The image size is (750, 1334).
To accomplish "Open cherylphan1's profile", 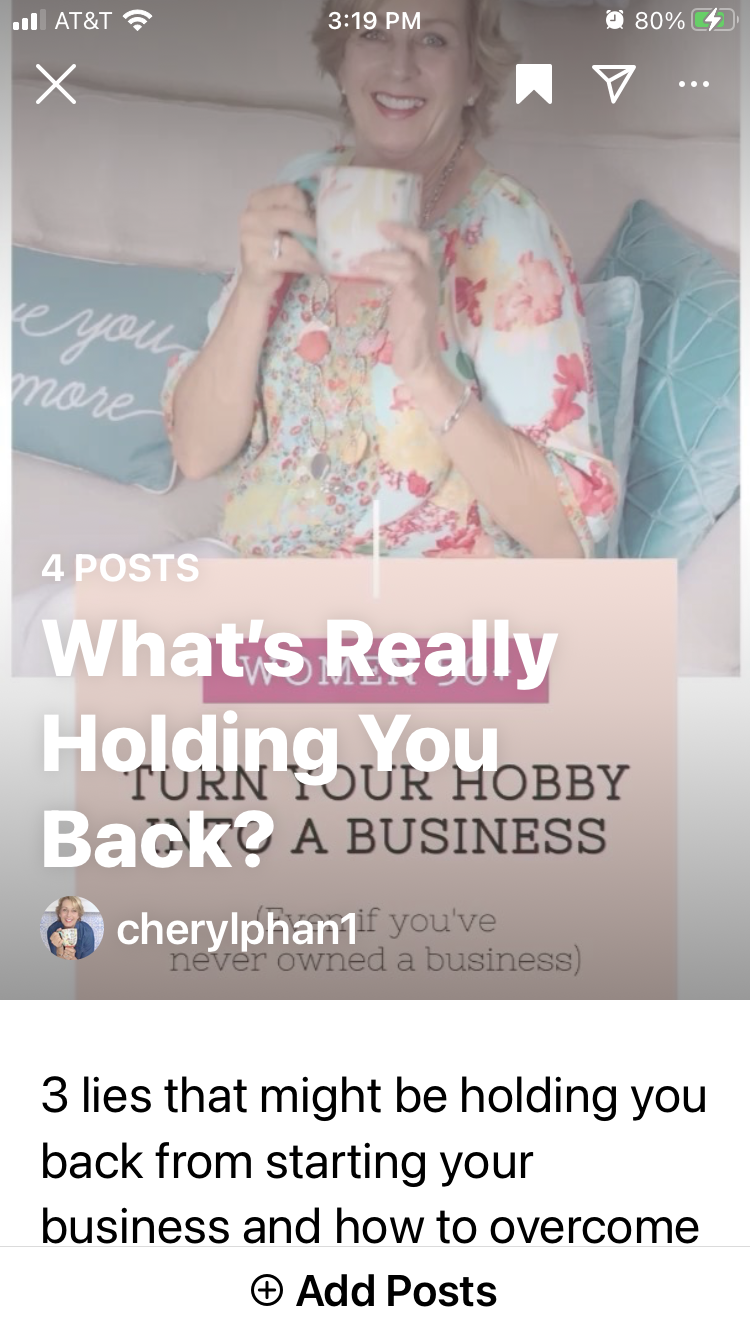I will [x=199, y=929].
